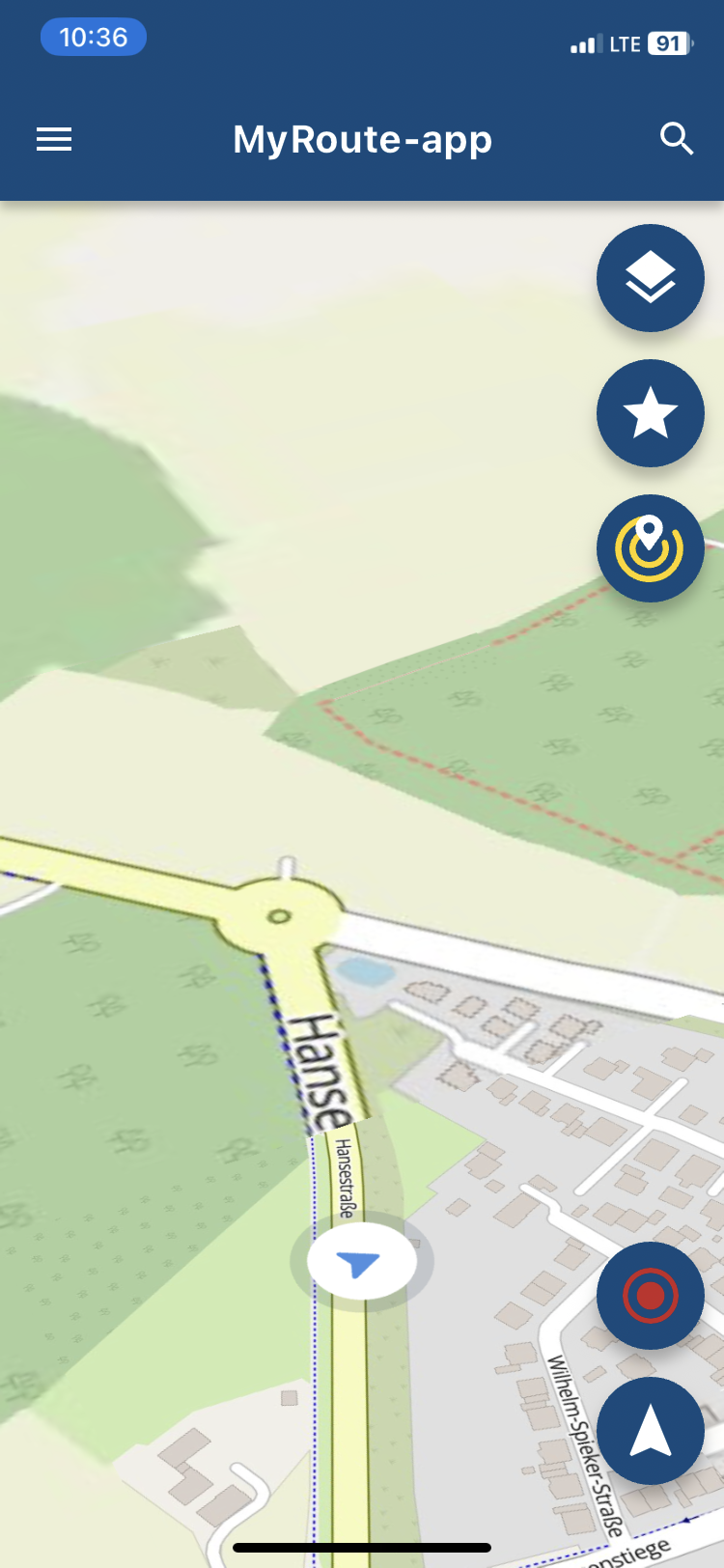Tap the yellow location pin button
Viewport: 724px width, 1568px height.
coord(651,548)
